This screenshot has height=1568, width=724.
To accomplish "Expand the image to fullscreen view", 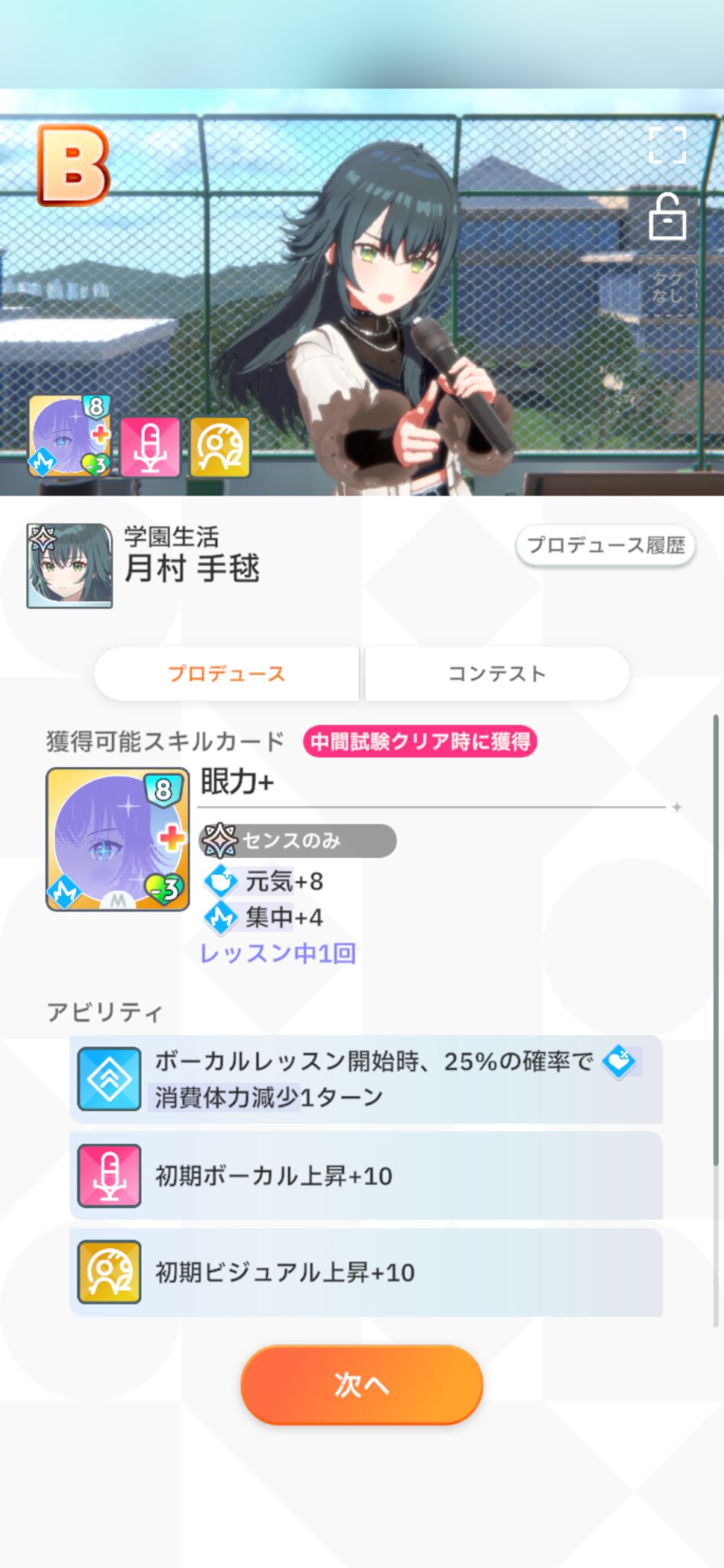I will tap(668, 145).
